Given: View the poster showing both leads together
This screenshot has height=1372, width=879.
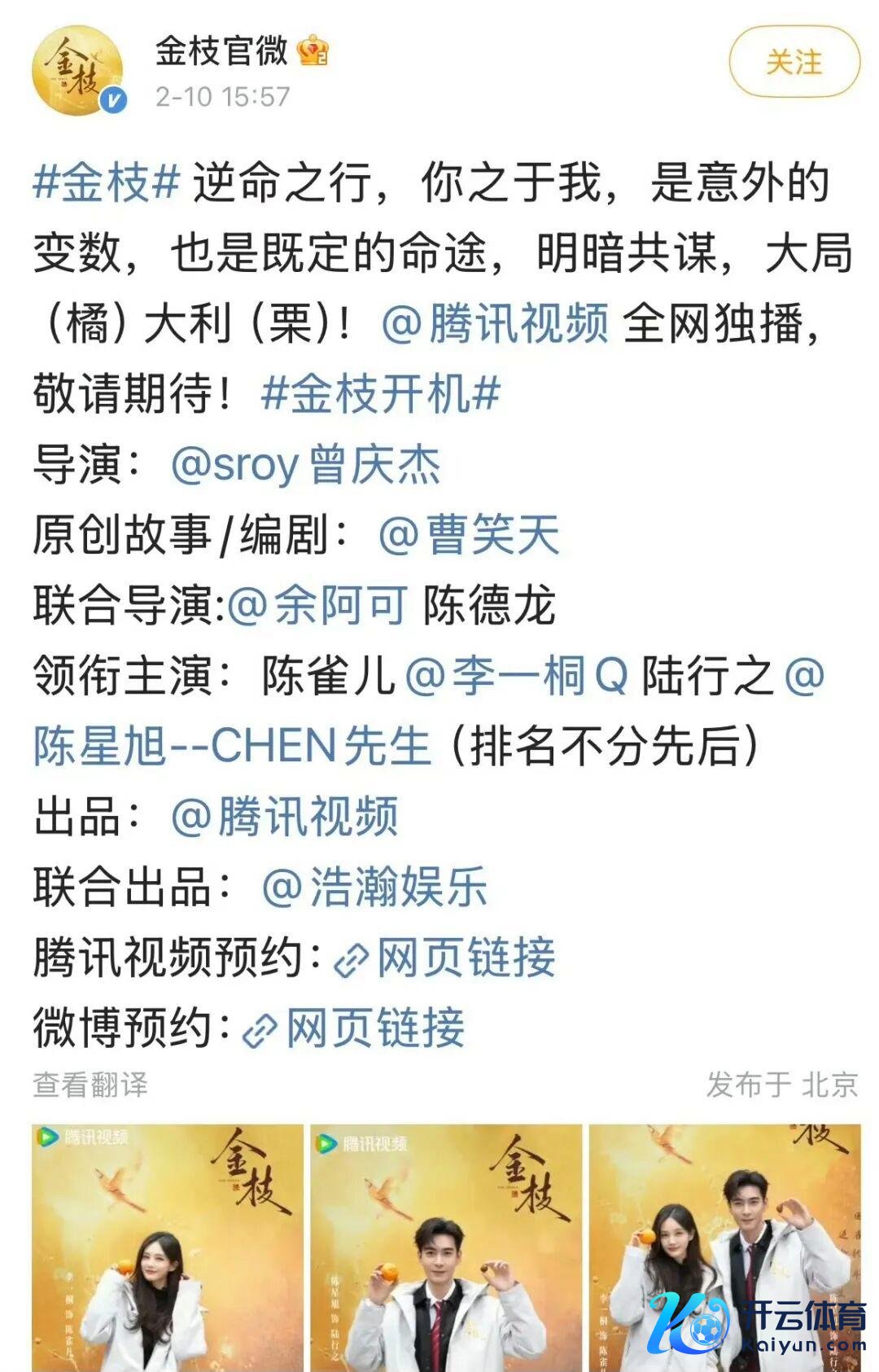Looking at the screenshot, I should click(x=724, y=1247).
